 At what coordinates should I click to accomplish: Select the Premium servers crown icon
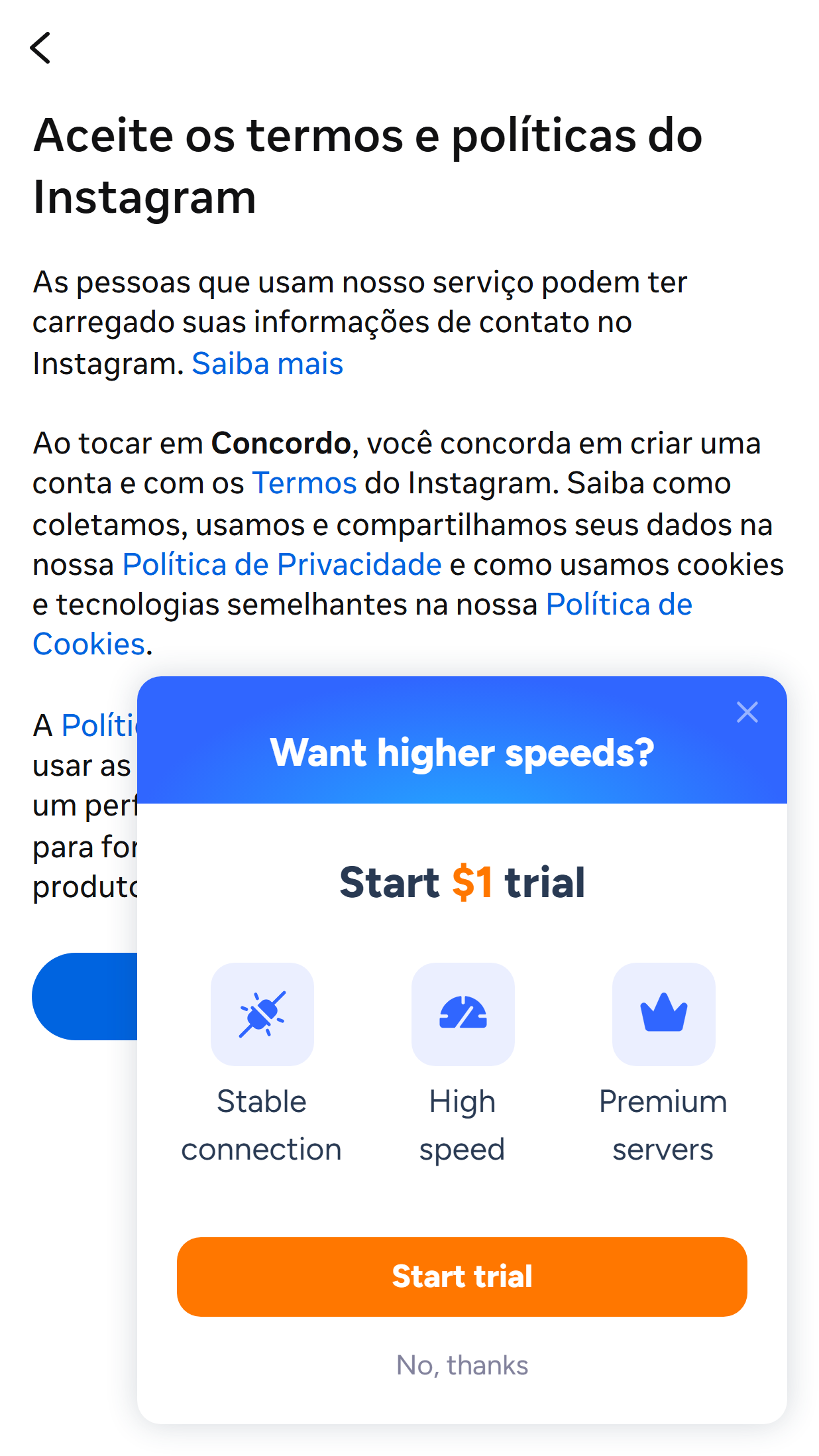(664, 1014)
